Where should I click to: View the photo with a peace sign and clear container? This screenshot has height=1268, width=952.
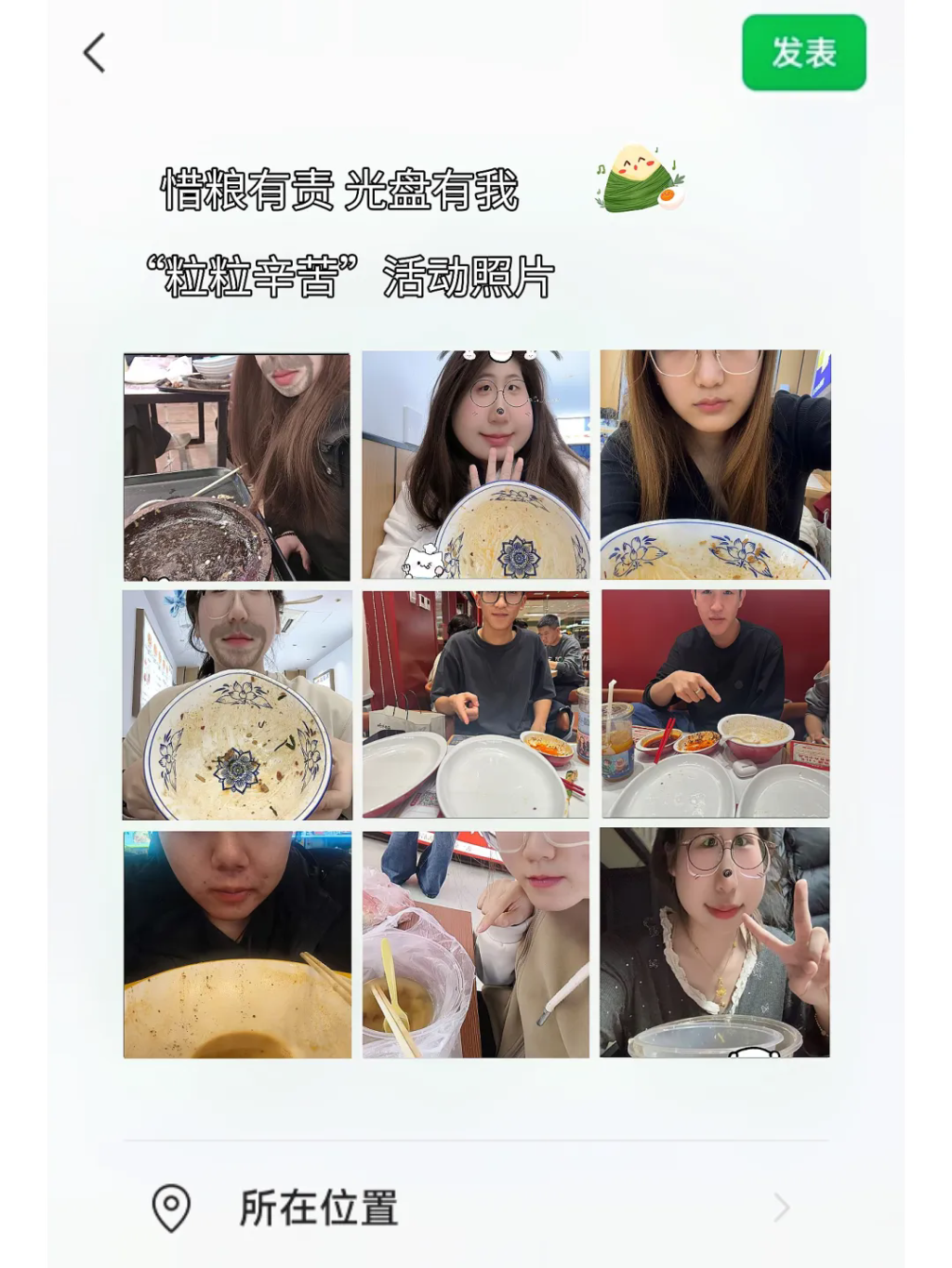coord(715,944)
